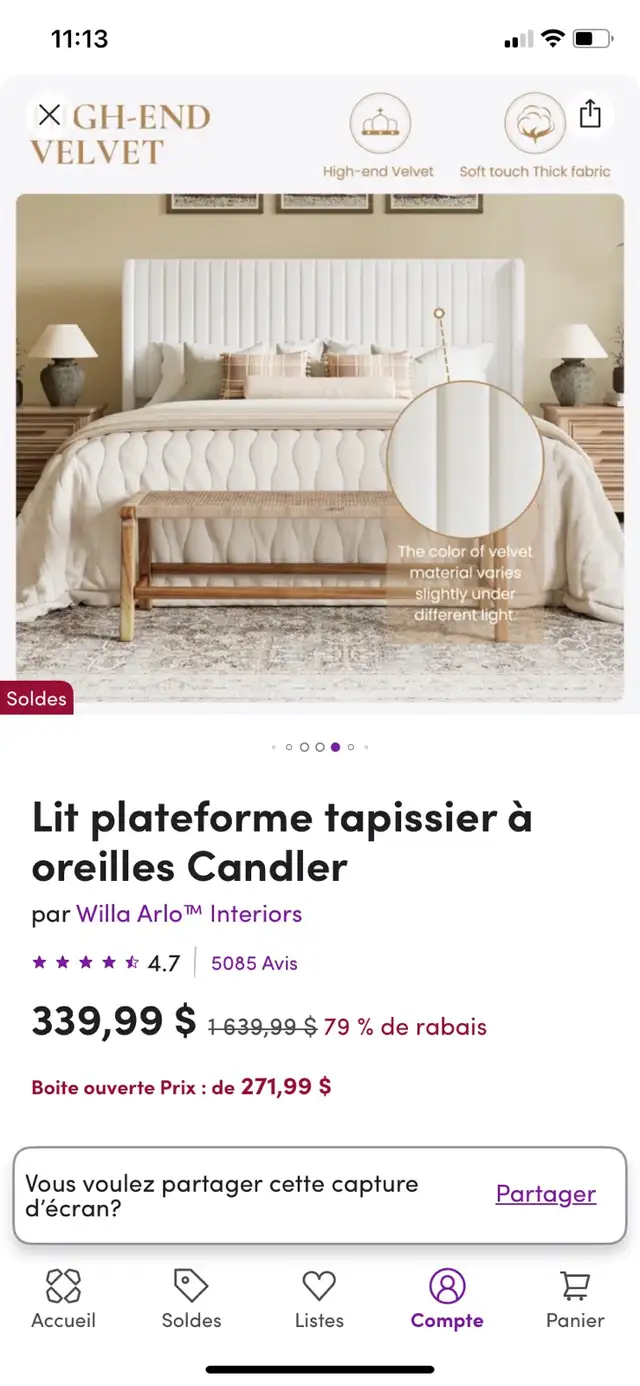View the Panier cart
The image size is (640, 1386).
click(575, 1298)
